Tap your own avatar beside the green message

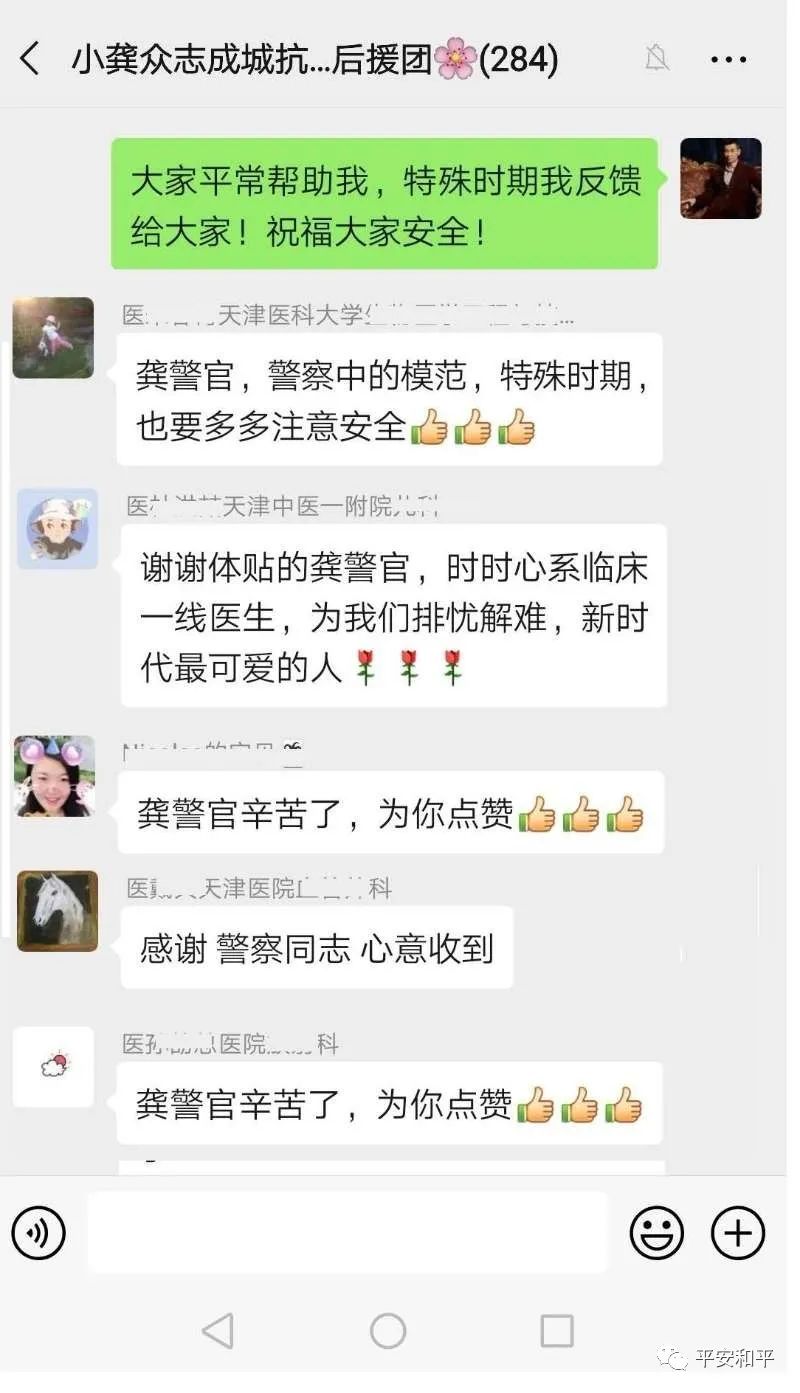pyautogui.click(x=721, y=180)
